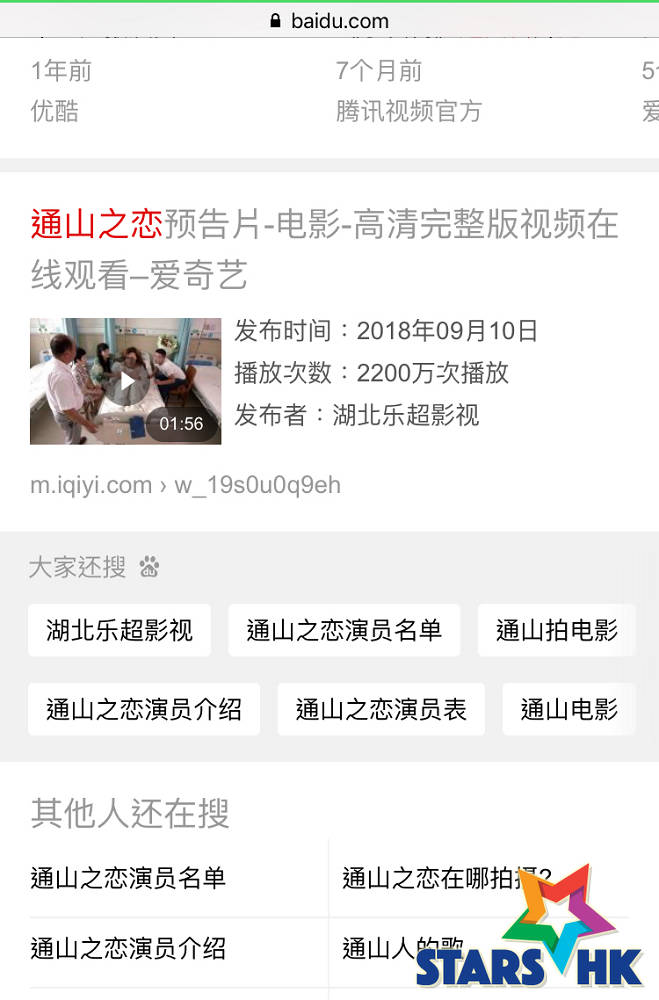The height and width of the screenshot is (1000, 659).
Task: Tap the 湖北乐超影视 suggestion chip
Action: coord(119,630)
